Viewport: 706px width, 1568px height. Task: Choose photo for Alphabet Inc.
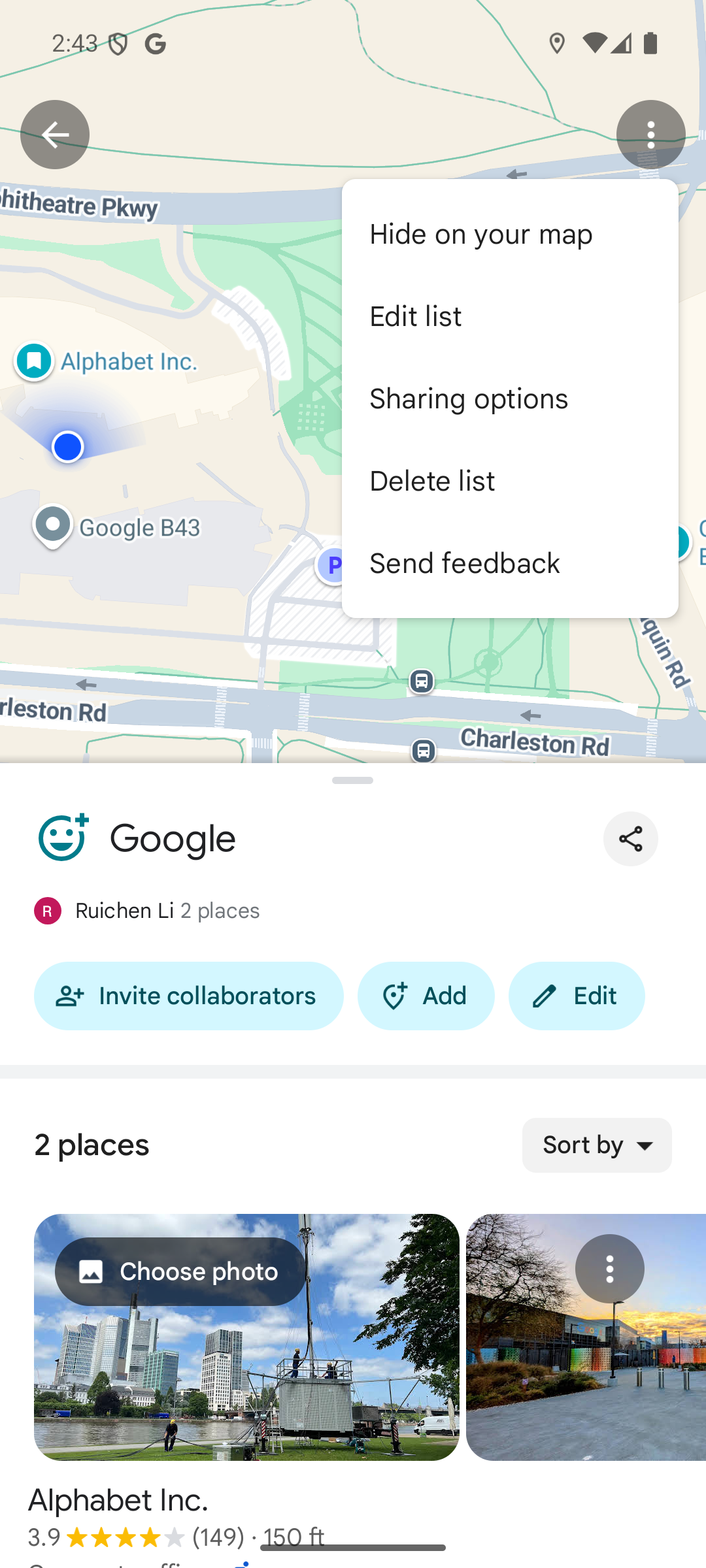[x=180, y=1272]
